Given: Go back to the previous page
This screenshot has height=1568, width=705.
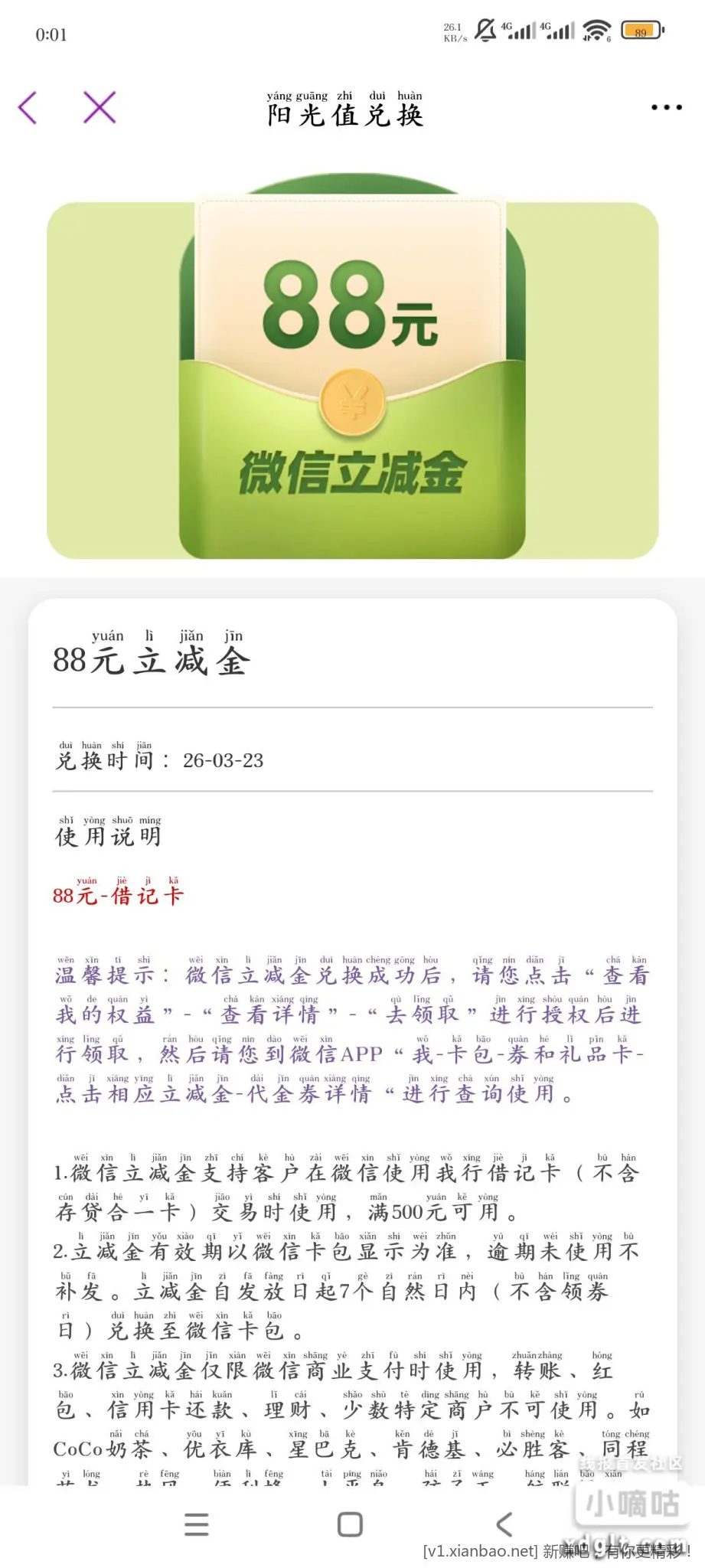Looking at the screenshot, I should [x=28, y=107].
